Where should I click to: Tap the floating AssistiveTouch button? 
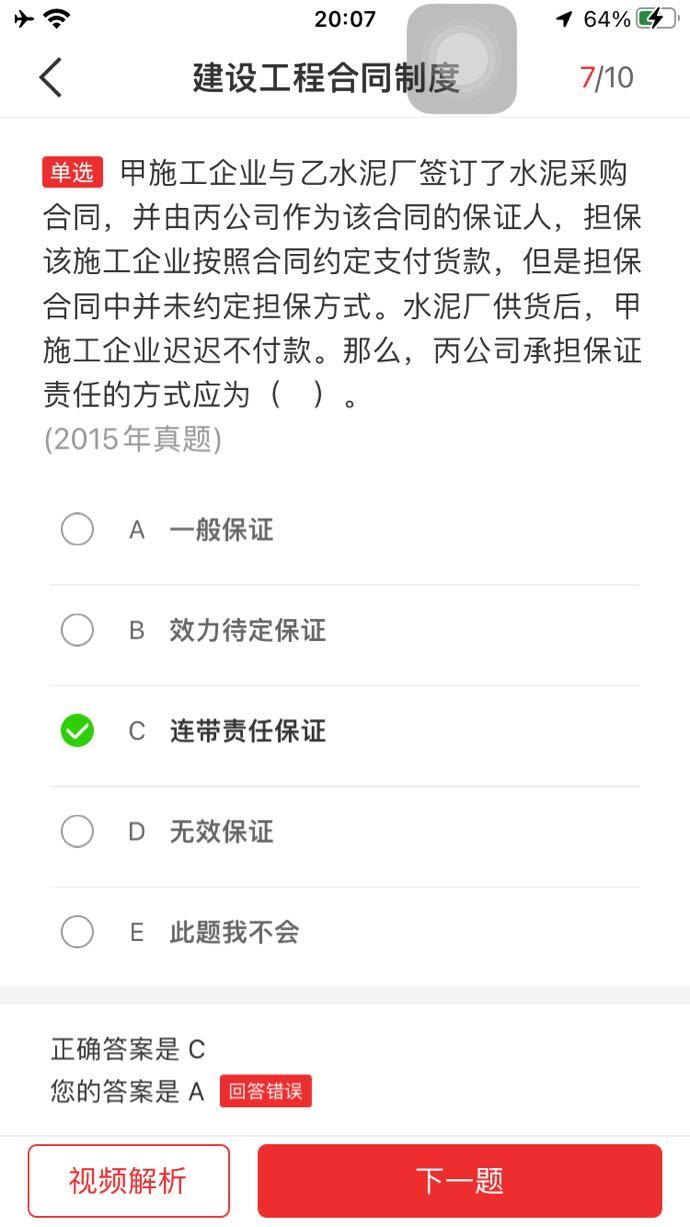tap(461, 59)
